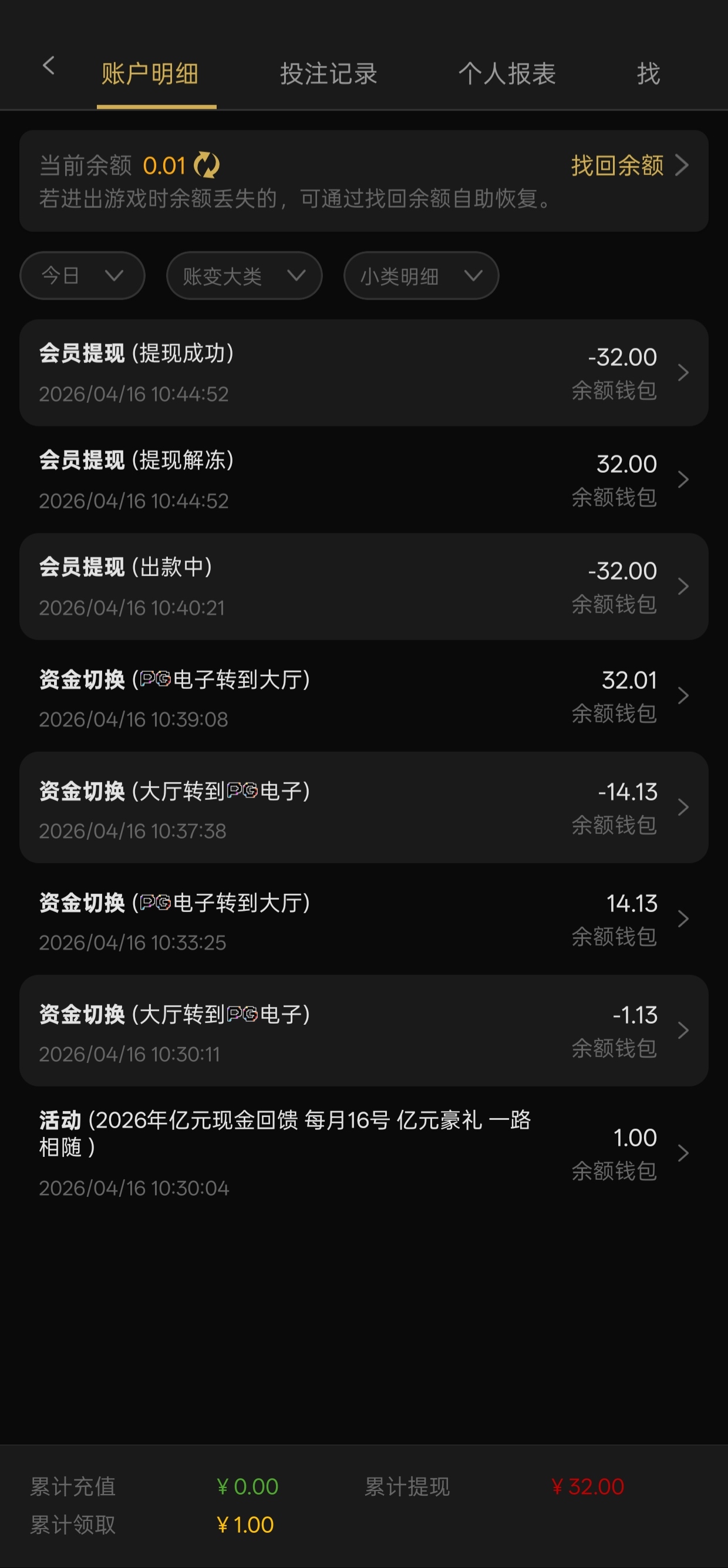Open the -14.13 大厅转到PG电子 record
Viewport: 728px width, 1568px height.
coord(363,807)
